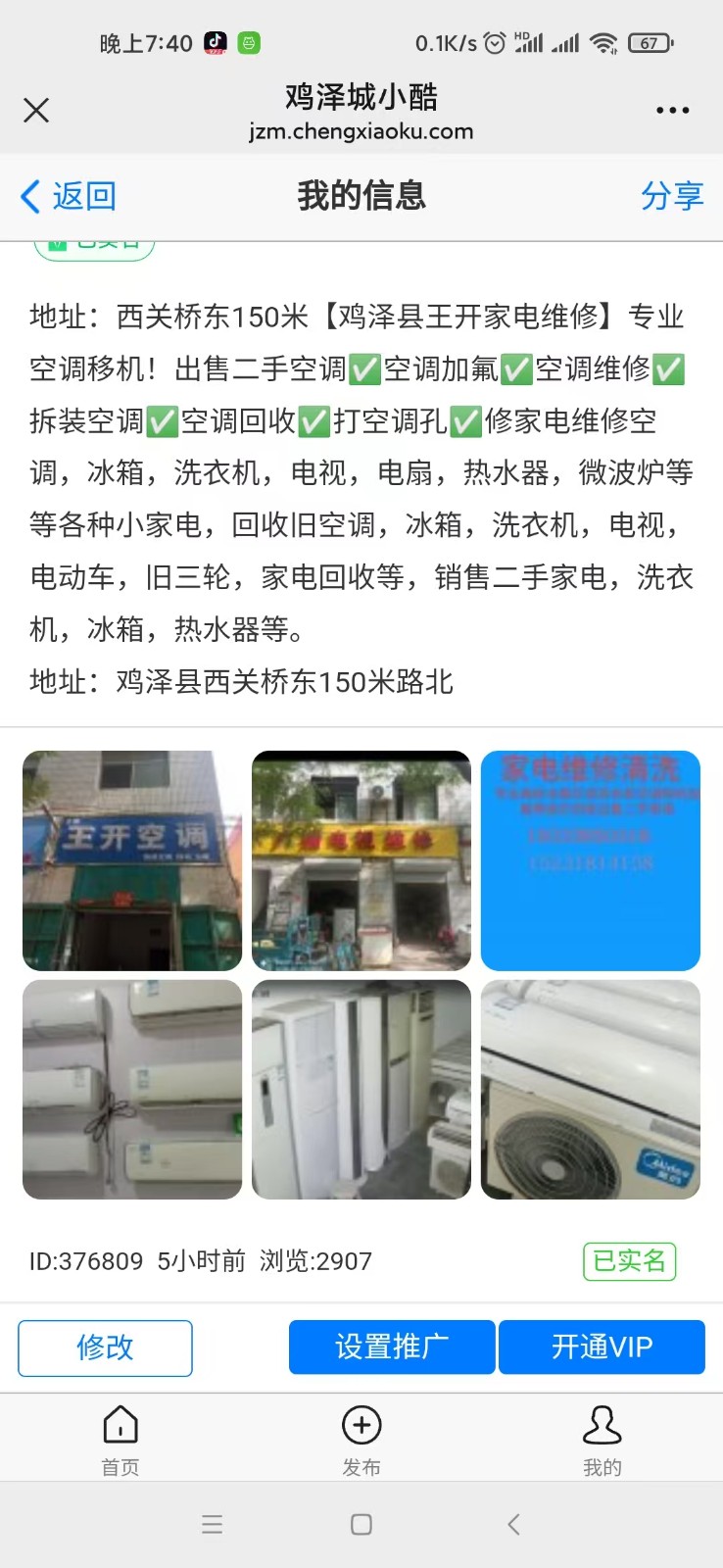Open the blue 家电维修清洗 image
The height and width of the screenshot is (1568, 723).
590,860
